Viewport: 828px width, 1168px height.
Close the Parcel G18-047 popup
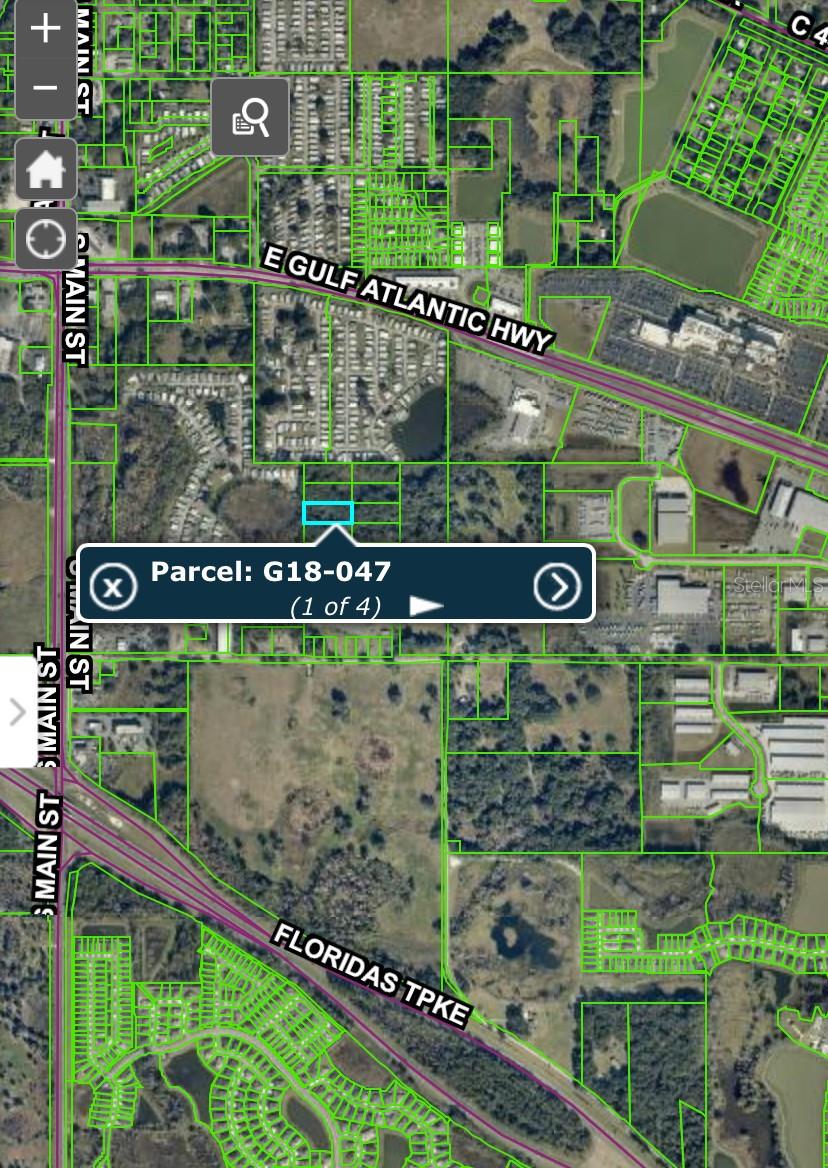coord(113,586)
